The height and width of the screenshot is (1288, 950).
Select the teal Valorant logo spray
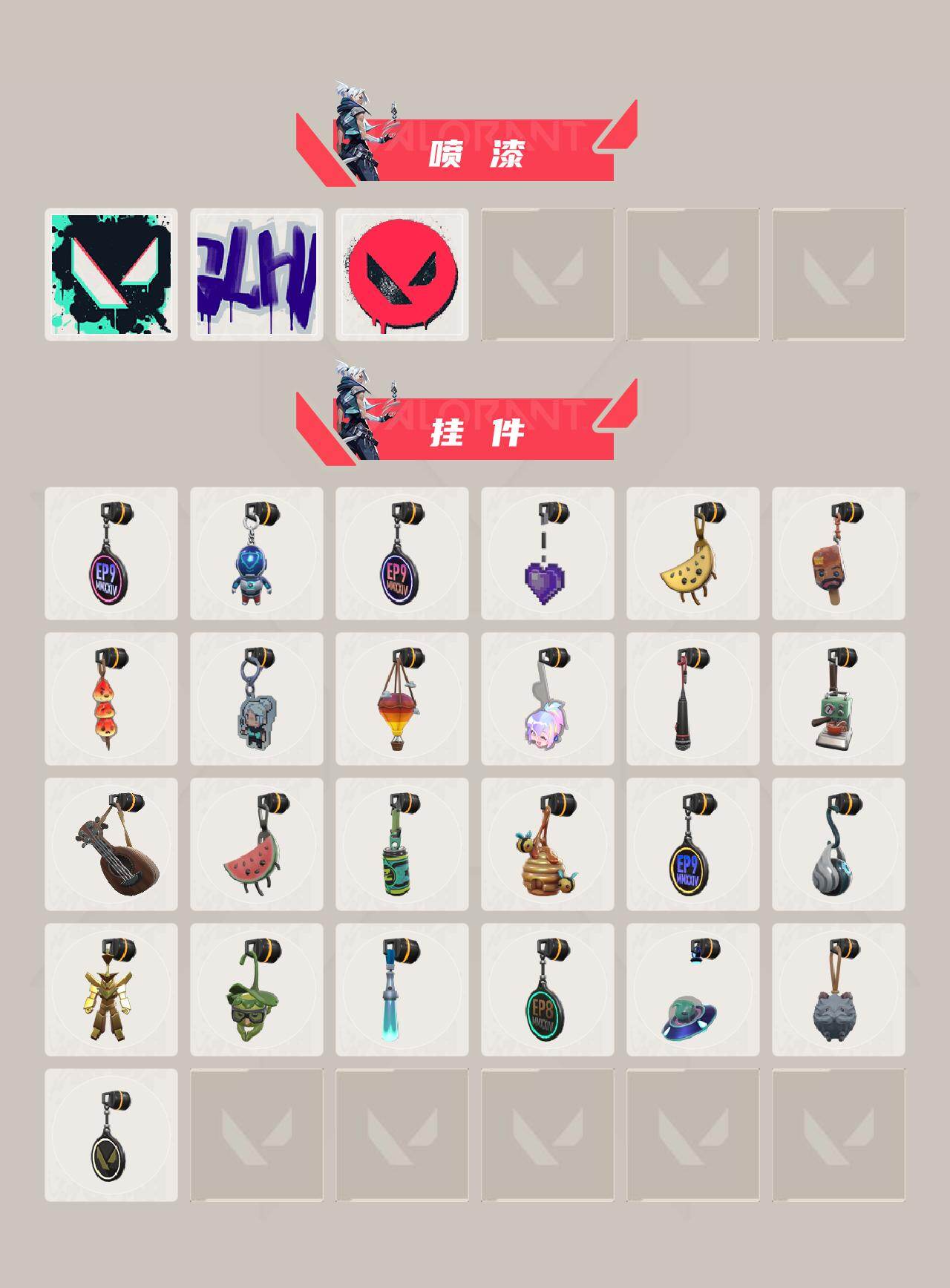click(110, 272)
